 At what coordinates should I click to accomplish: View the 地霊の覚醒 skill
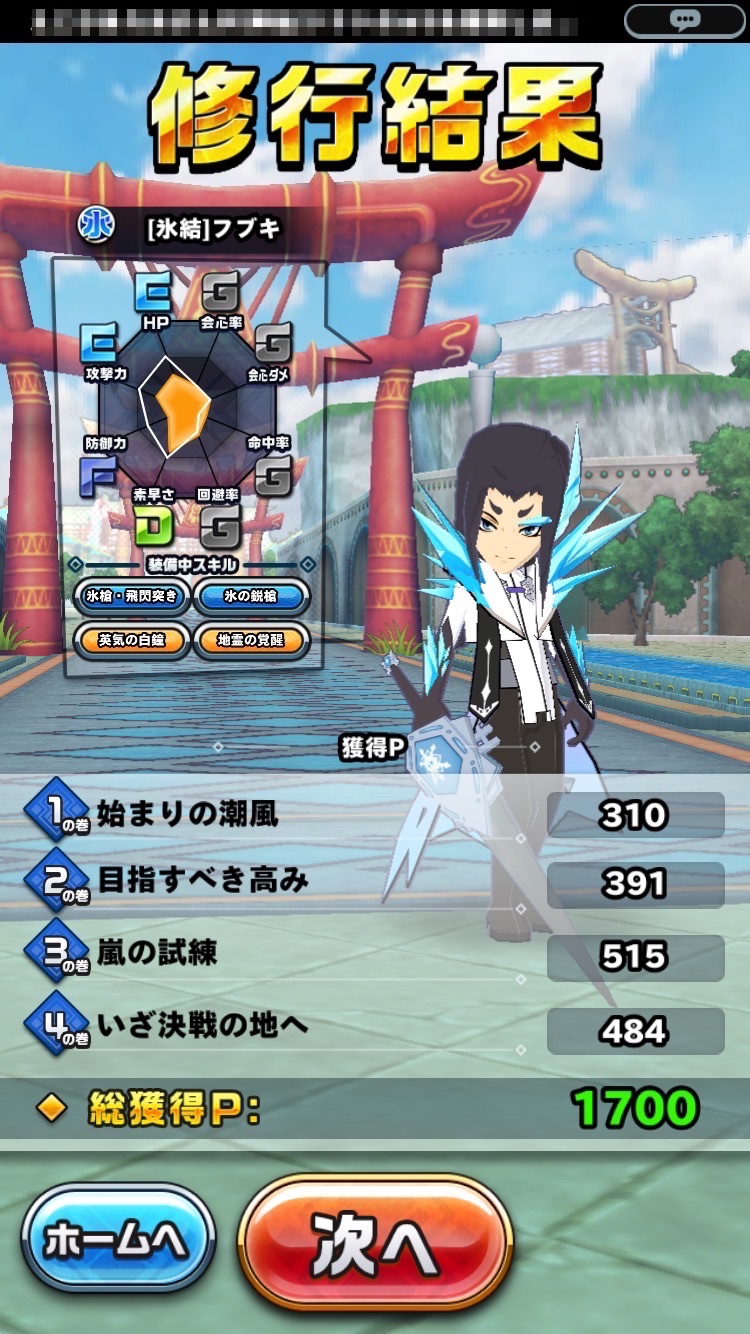click(250, 641)
